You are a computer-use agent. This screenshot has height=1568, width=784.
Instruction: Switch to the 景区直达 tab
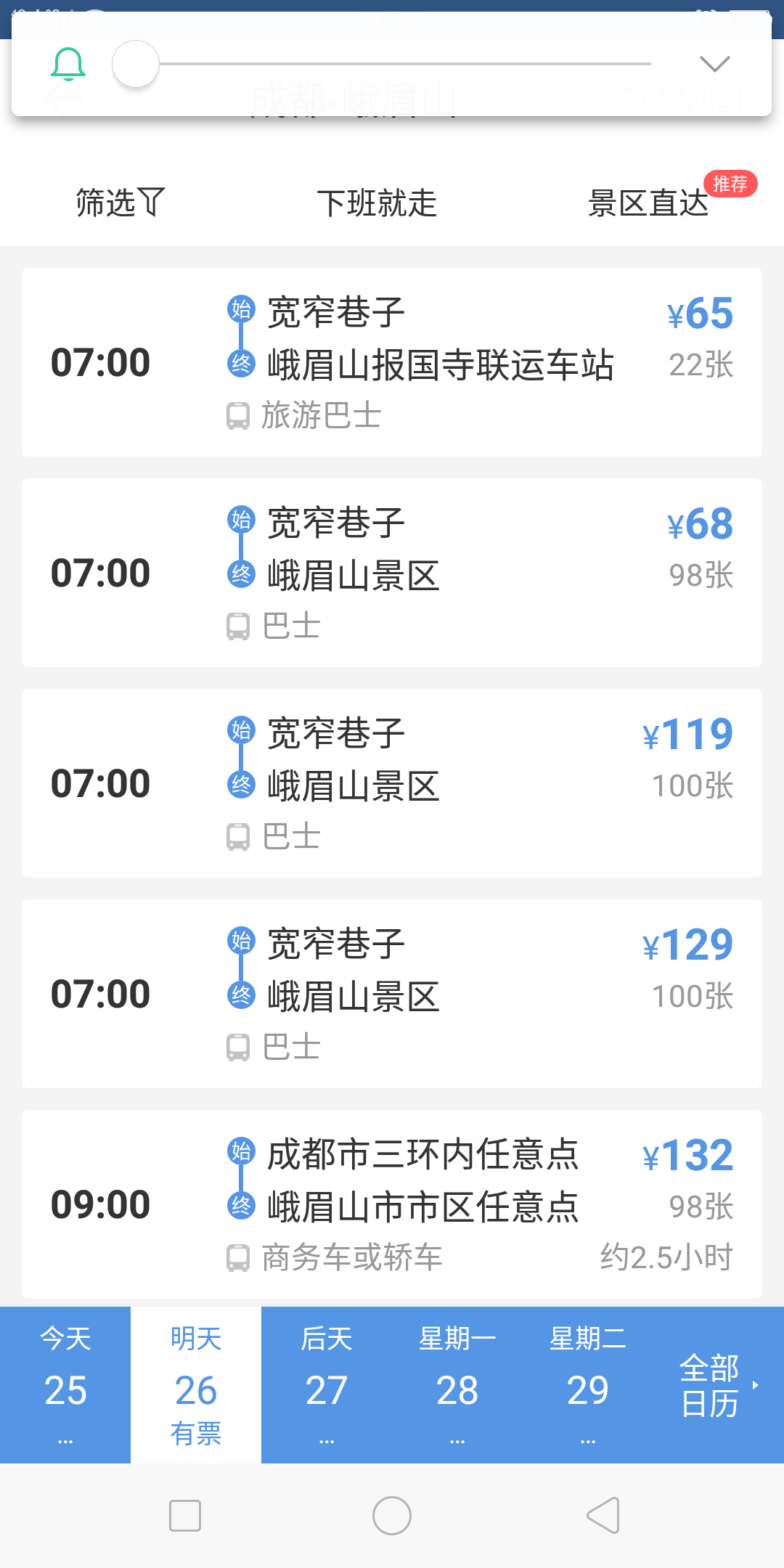click(x=648, y=203)
